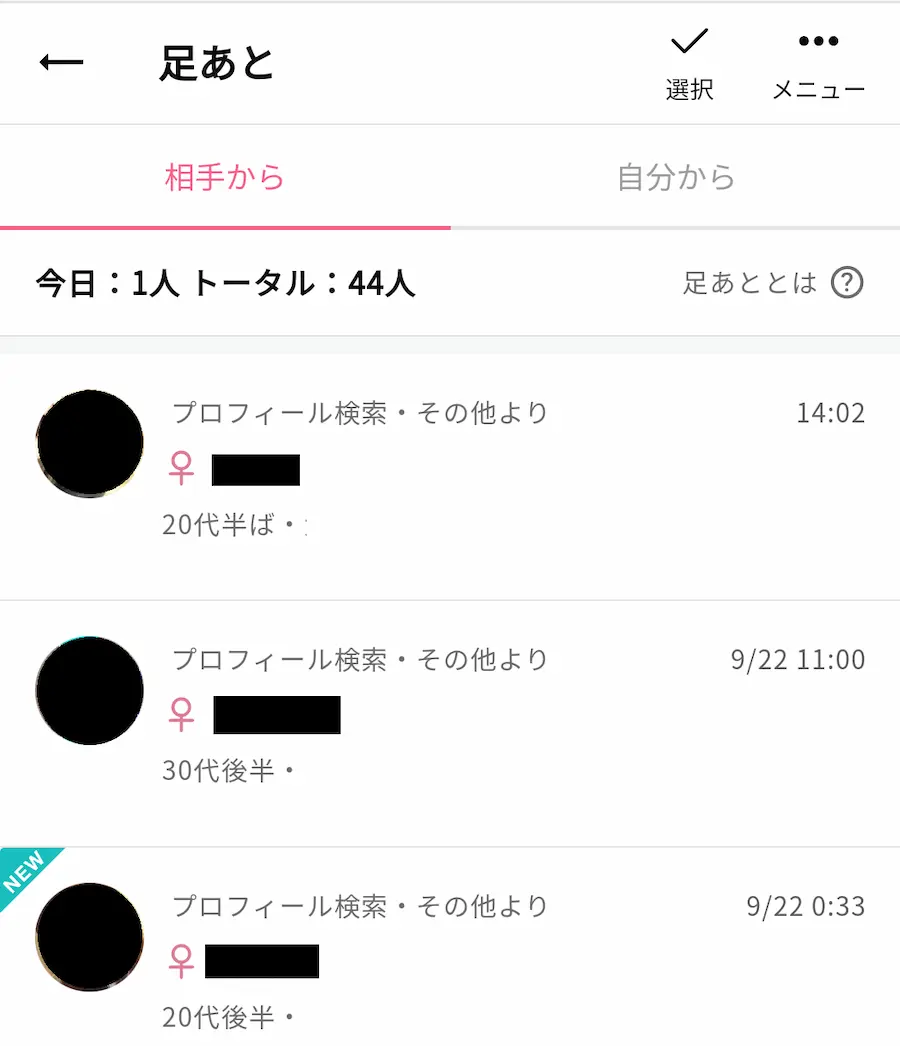900x1046 pixels.
Task: Open the footprint visitor from 14:02
Action: pos(450,476)
